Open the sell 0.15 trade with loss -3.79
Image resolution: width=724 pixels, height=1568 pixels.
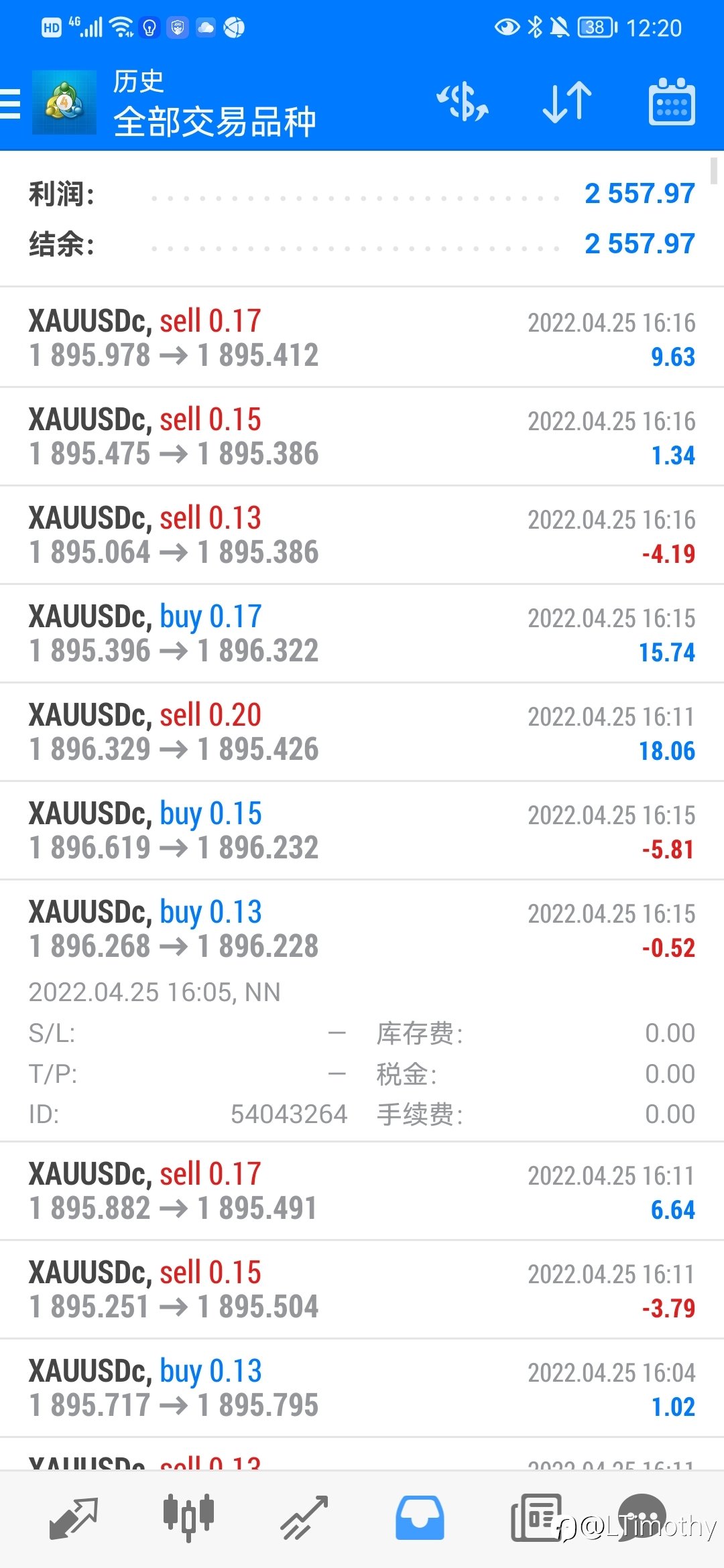(362, 1289)
